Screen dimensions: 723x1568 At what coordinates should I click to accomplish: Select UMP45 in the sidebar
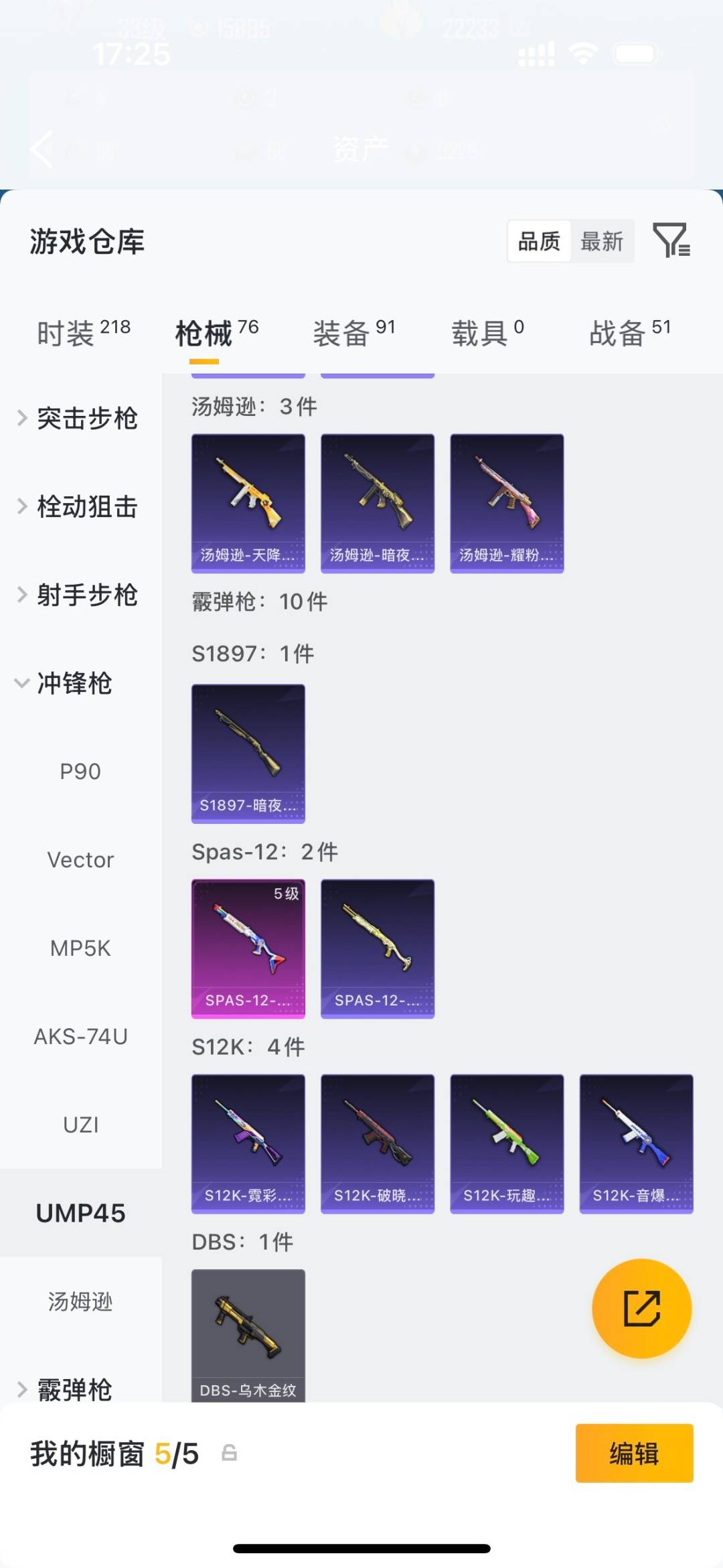coord(80,1212)
